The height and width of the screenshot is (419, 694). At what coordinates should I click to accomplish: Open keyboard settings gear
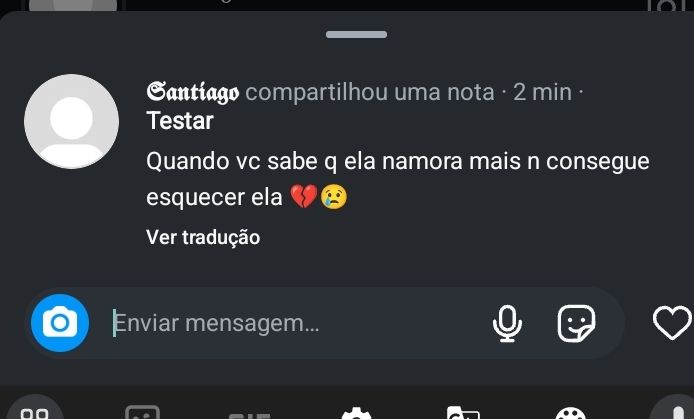[x=357, y=412]
